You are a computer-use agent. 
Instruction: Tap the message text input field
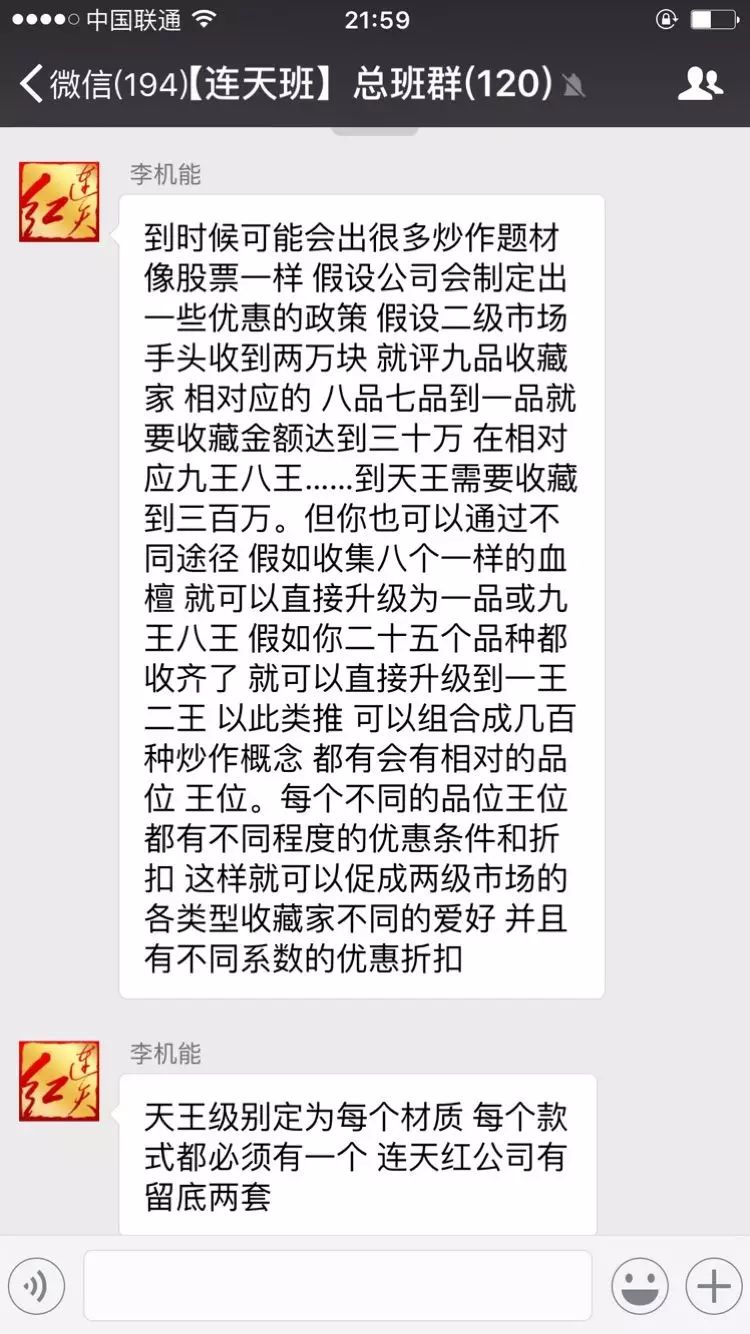(x=337, y=1286)
